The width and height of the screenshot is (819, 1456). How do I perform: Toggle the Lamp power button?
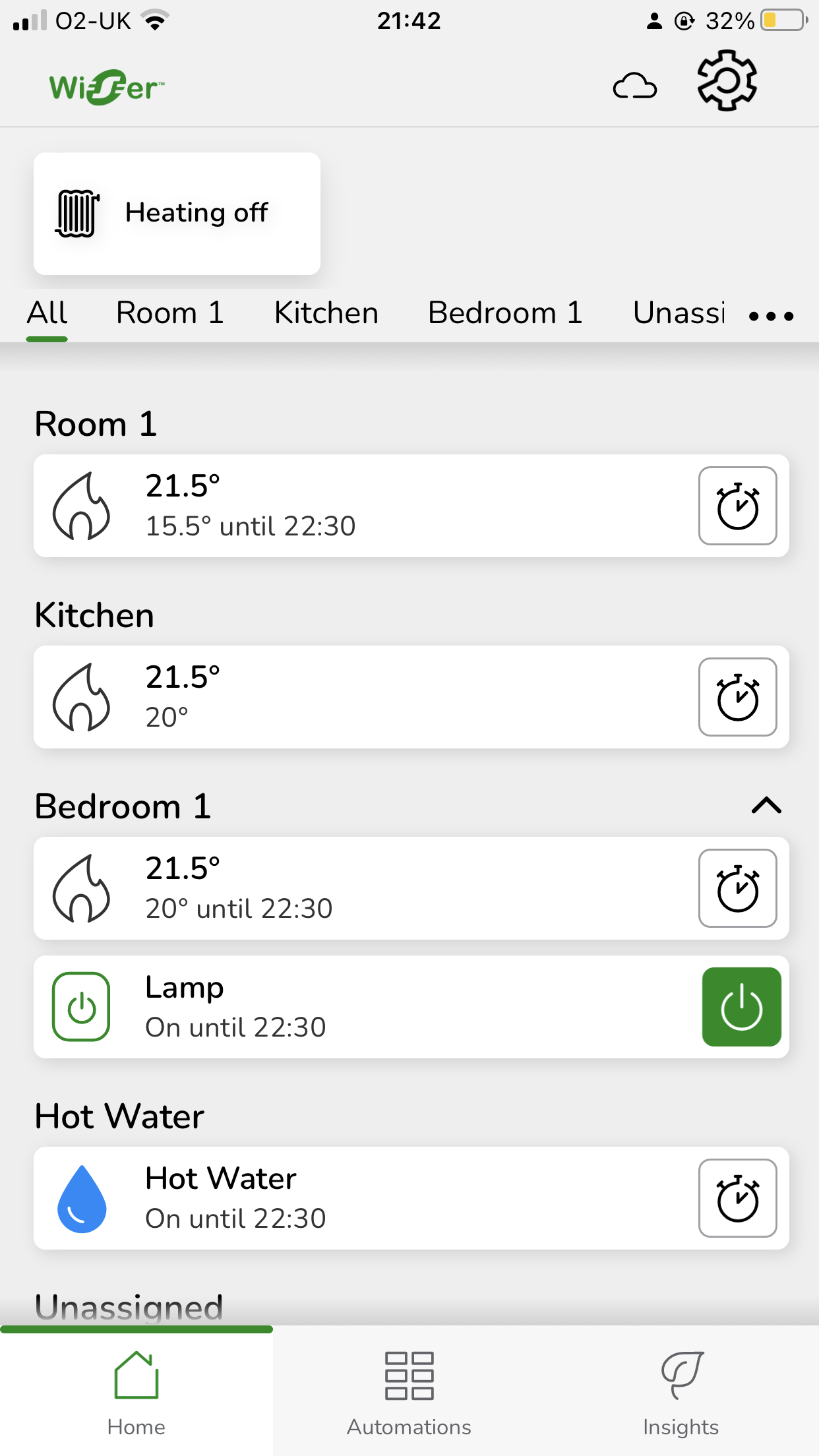[741, 1007]
